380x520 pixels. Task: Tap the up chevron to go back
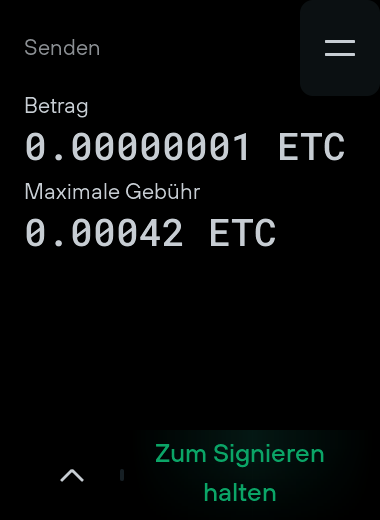point(72,475)
